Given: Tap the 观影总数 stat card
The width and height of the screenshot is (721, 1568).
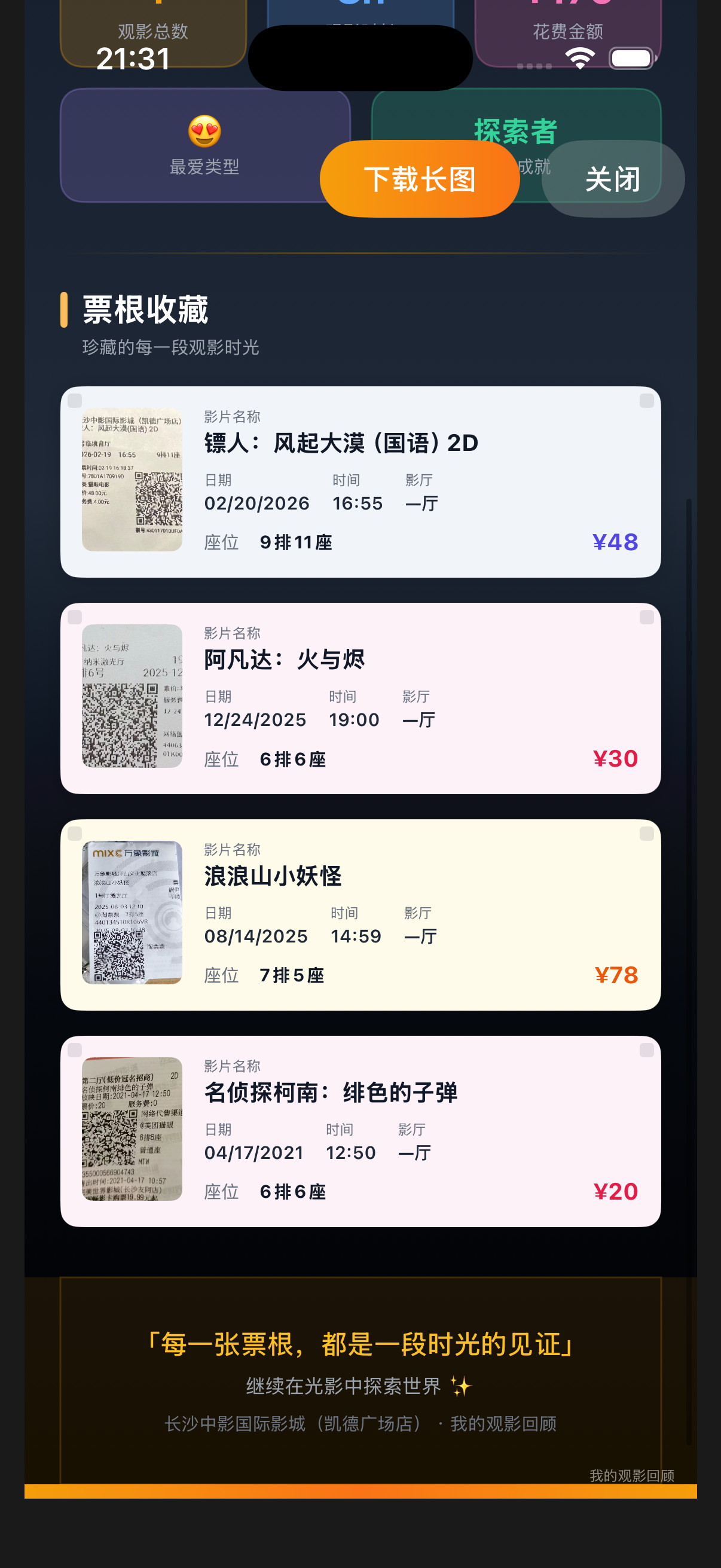Looking at the screenshot, I should (x=154, y=32).
